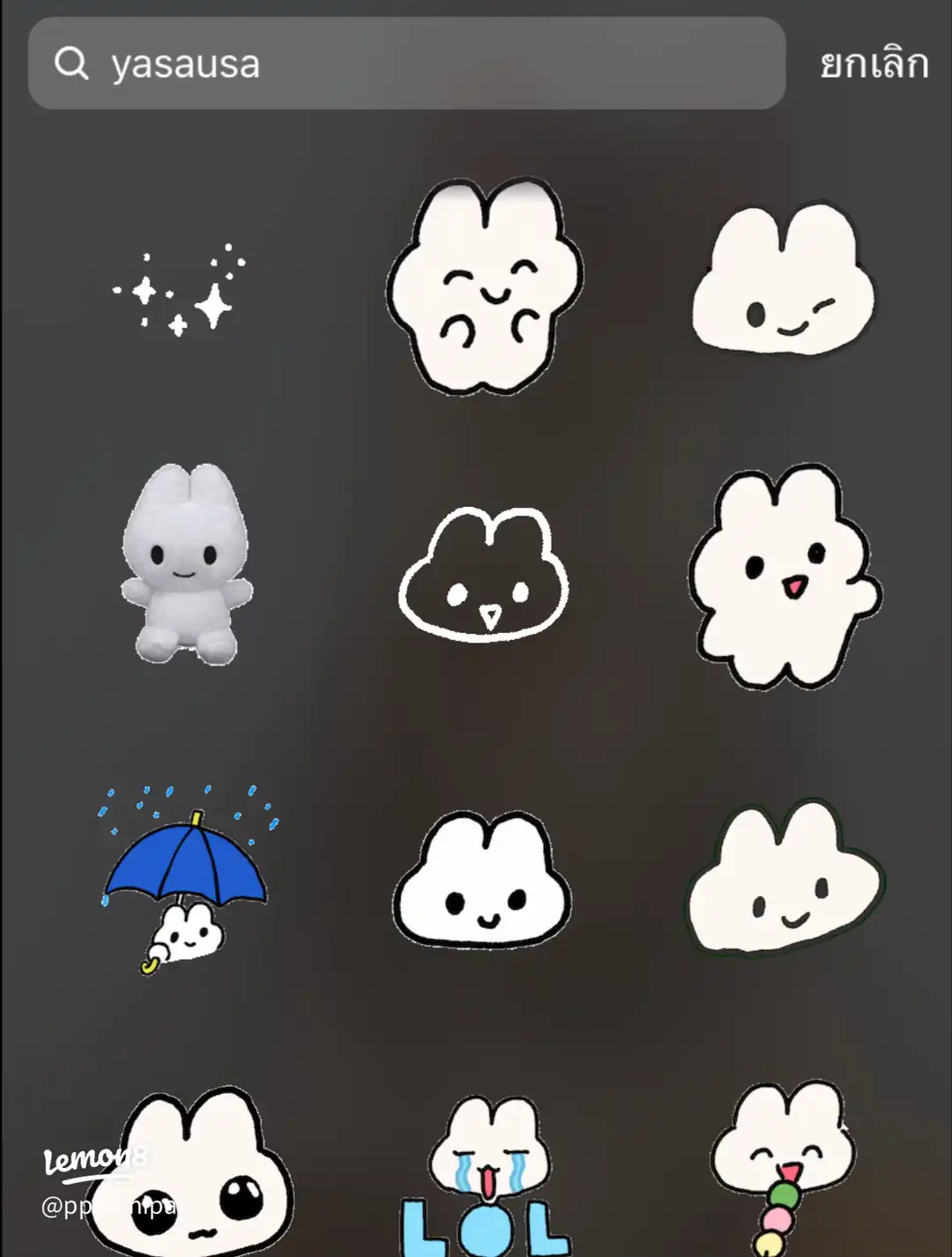952x1257 pixels.
Task: Select the white outline bunny sticker
Action: [x=484, y=573]
